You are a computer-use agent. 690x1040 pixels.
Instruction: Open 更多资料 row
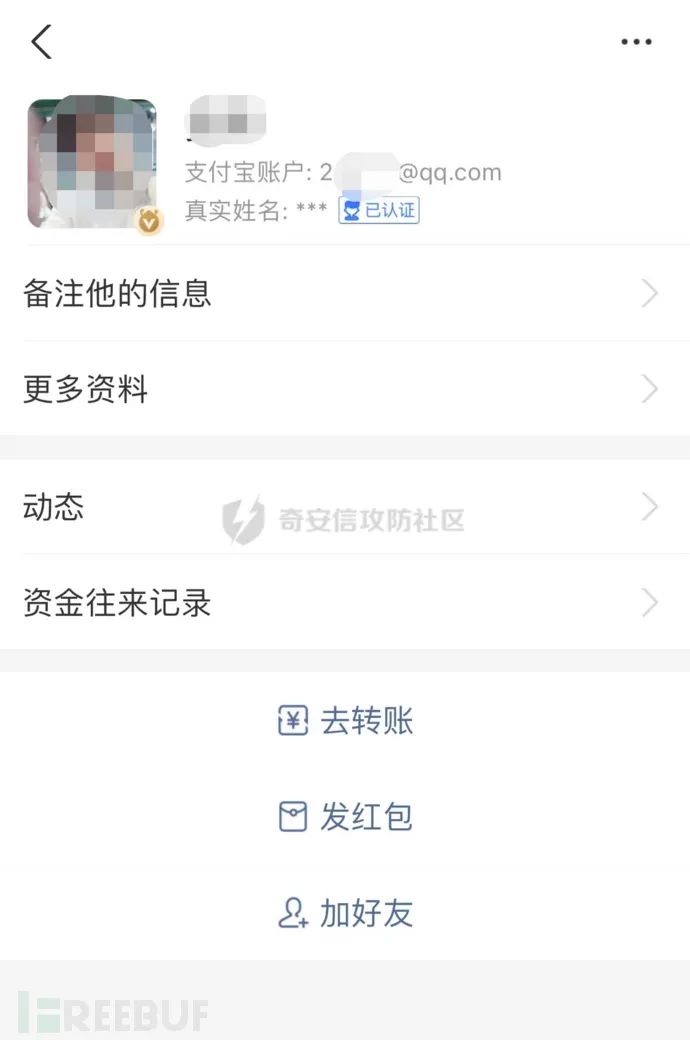tap(344, 389)
